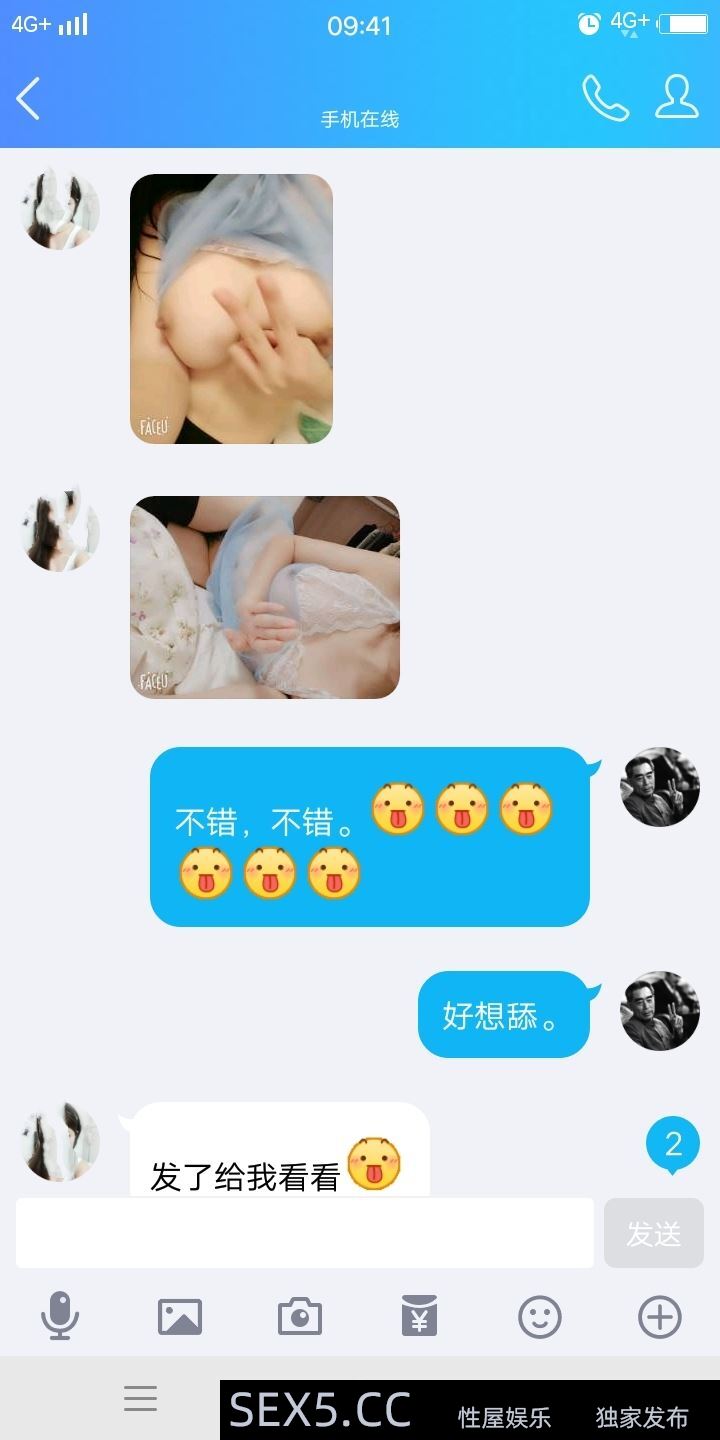This screenshot has width=720, height=1440.
Task: Start a voice call with this contact
Action: tap(605, 98)
